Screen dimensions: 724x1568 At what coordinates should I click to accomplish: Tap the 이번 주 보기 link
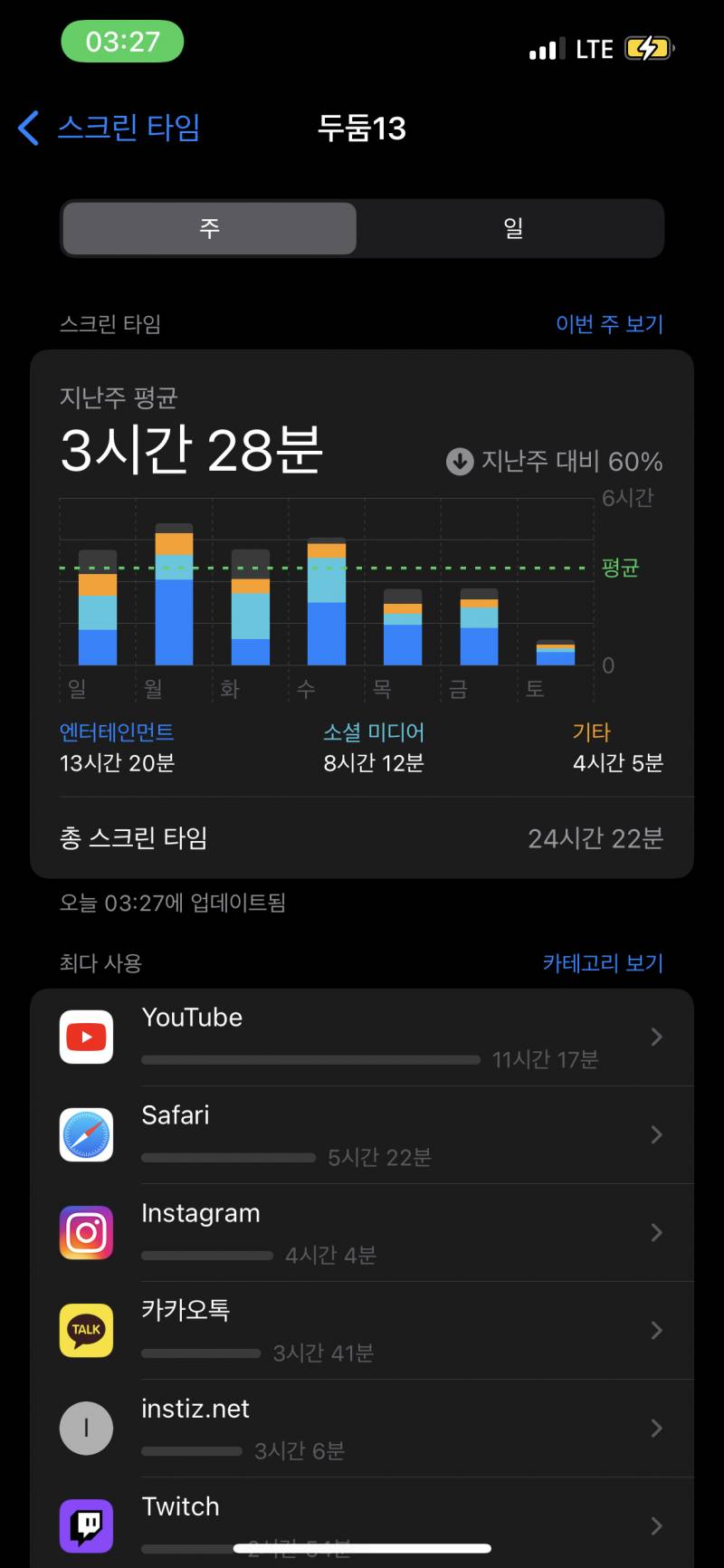coord(609,324)
